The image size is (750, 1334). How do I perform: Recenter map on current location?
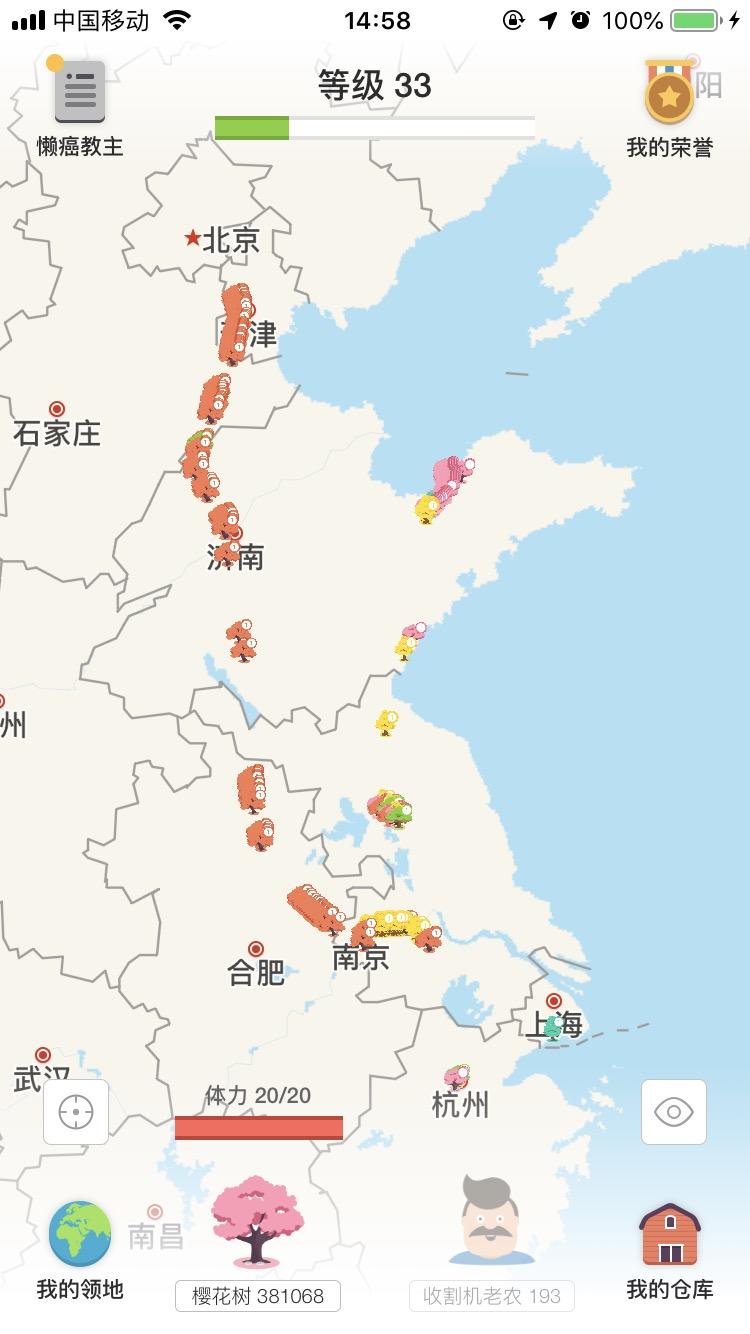point(76,1112)
